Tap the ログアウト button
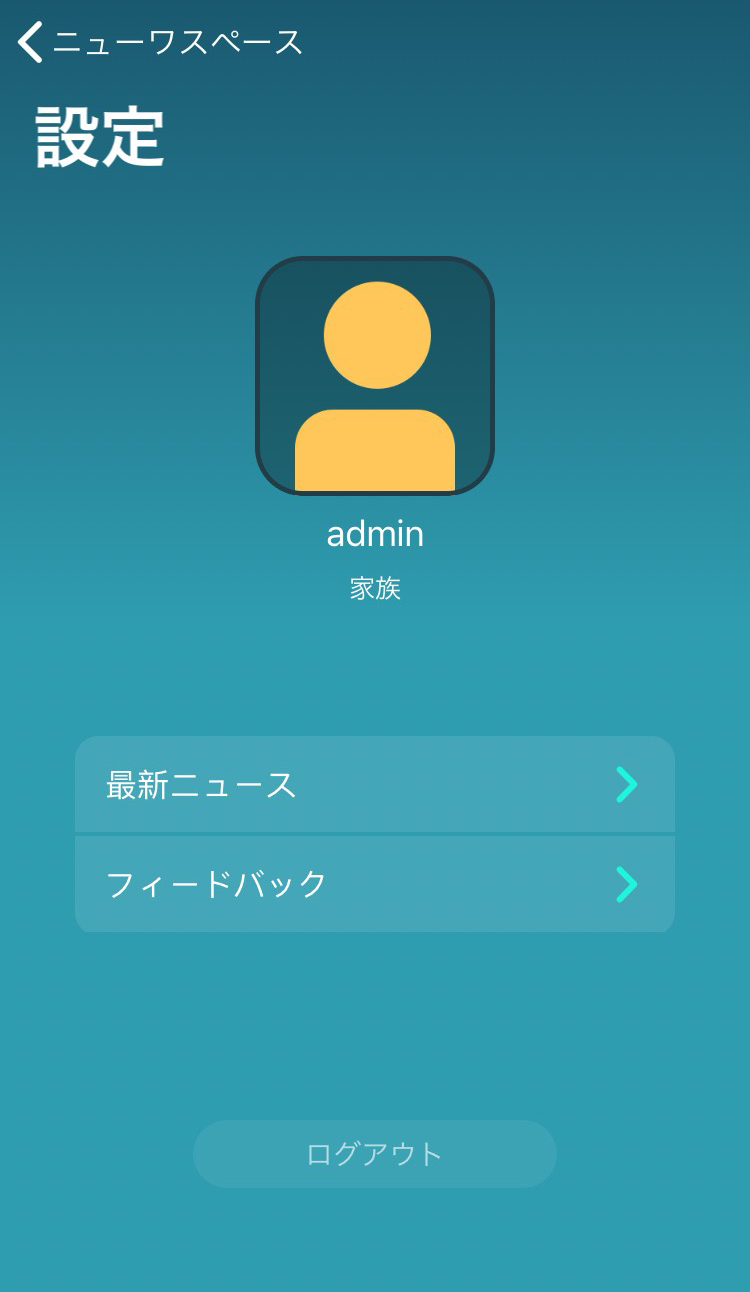The height and width of the screenshot is (1292, 750). pyautogui.click(x=375, y=1154)
